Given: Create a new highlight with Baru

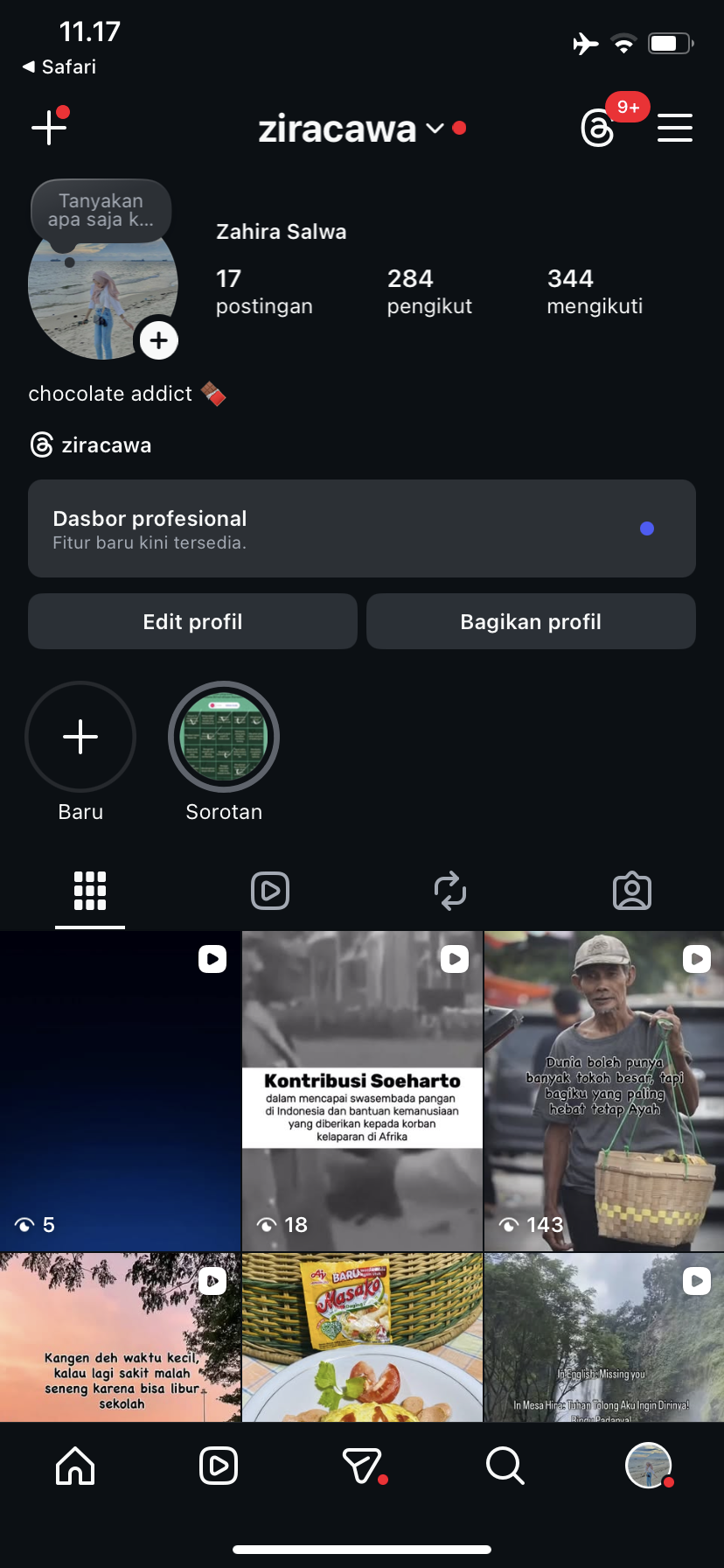Looking at the screenshot, I should click(80, 737).
